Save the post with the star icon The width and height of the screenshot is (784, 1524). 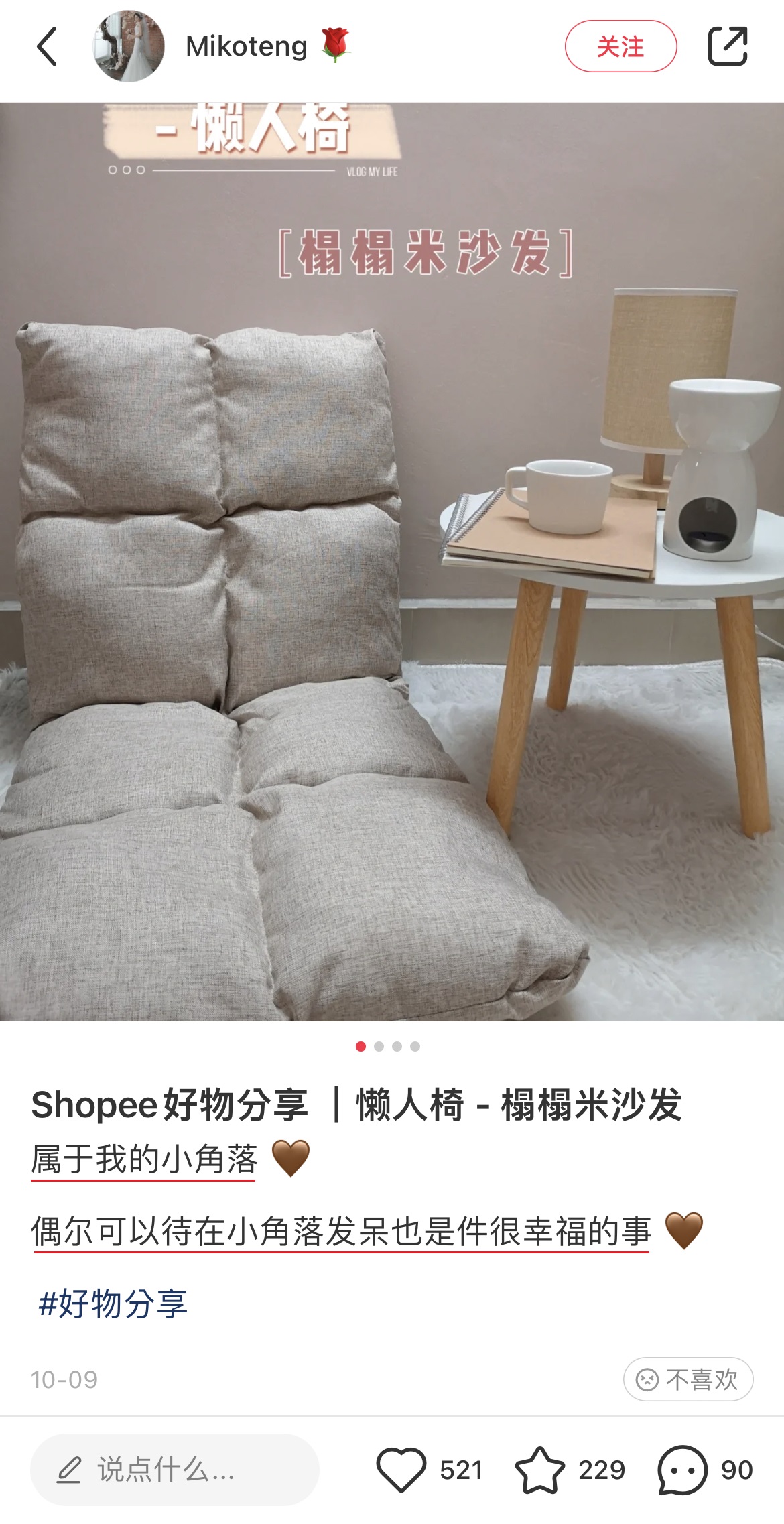[x=539, y=1470]
